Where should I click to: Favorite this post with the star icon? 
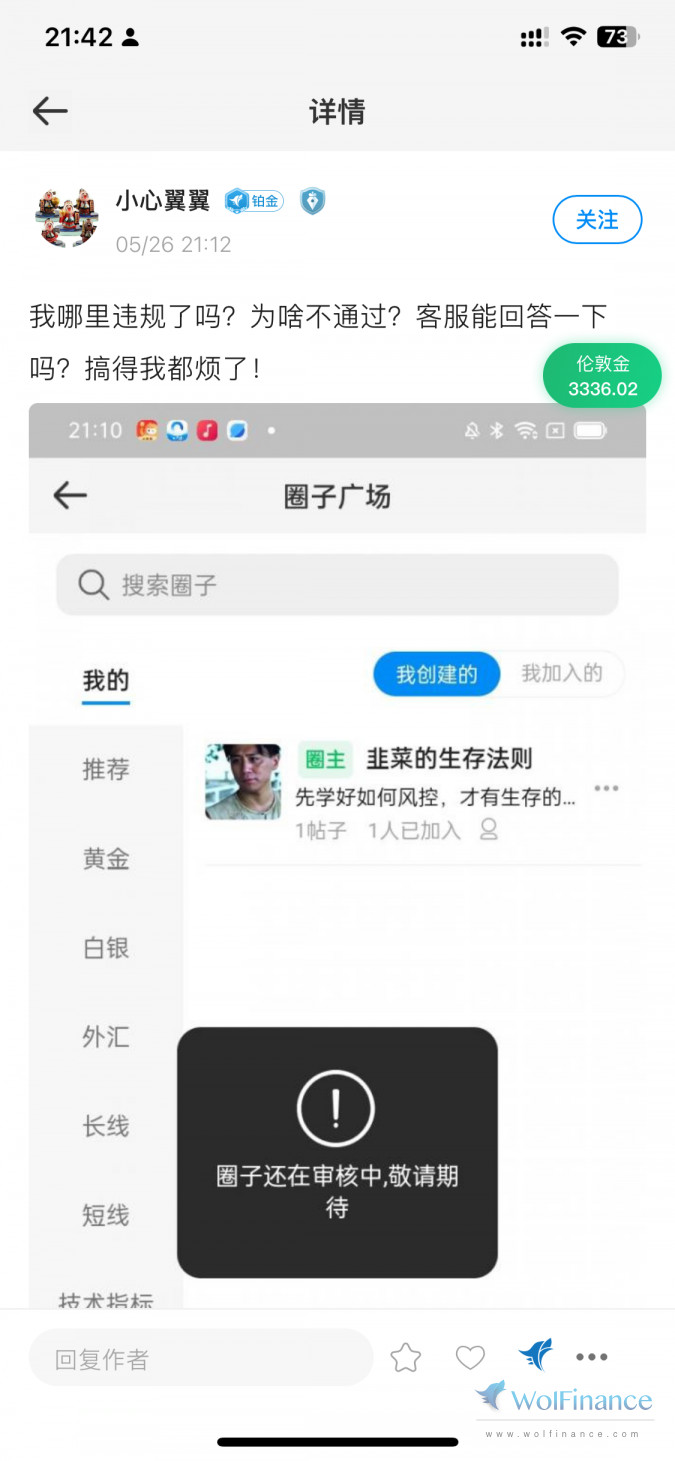(405, 1357)
